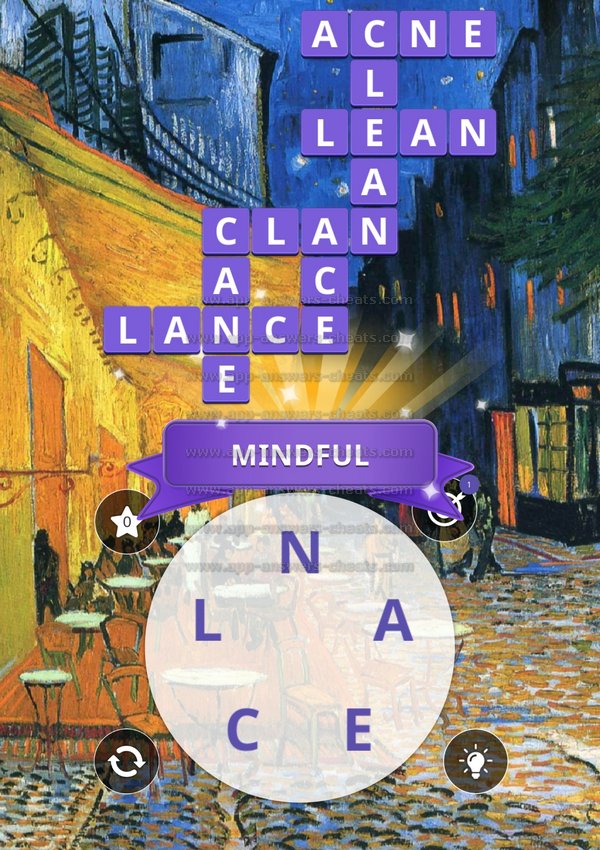Use the target hint icon with badge
This screenshot has height=850, width=600.
pos(445,510)
